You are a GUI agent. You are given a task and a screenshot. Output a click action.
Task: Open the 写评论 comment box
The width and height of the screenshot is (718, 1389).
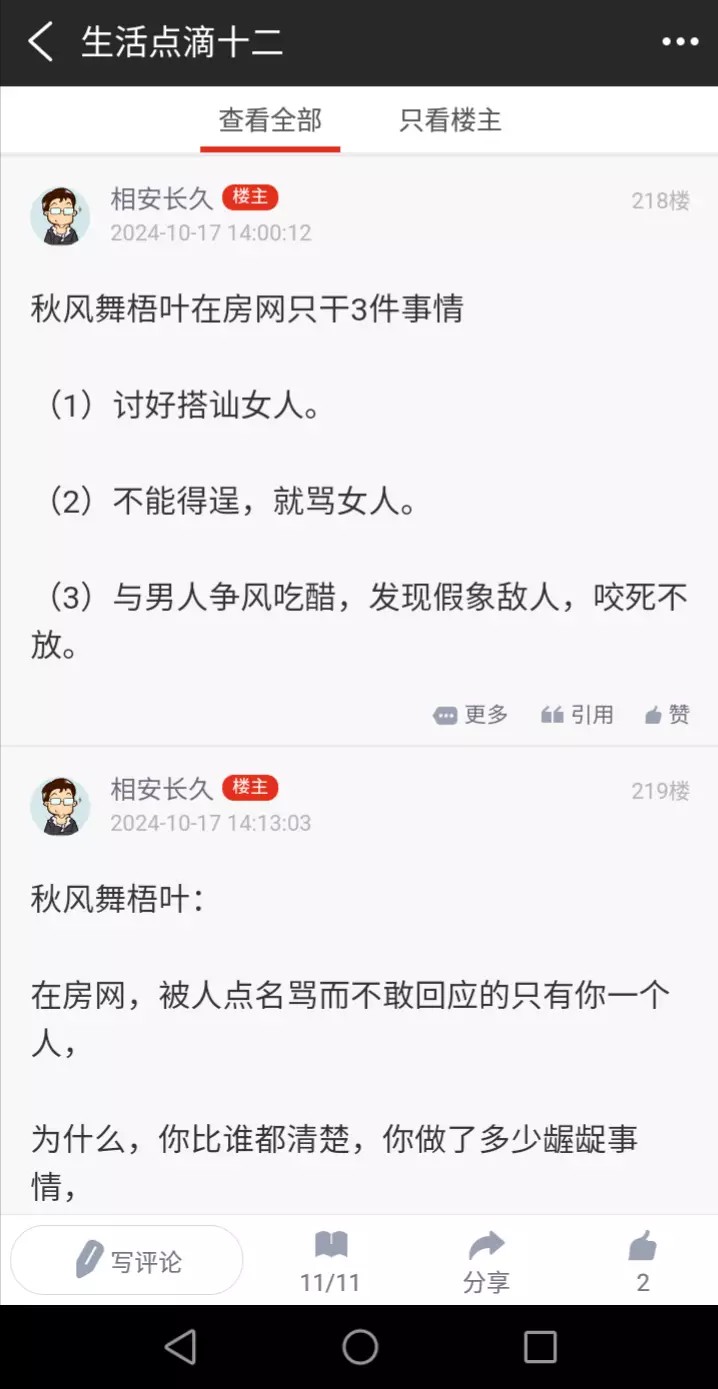coord(127,1261)
